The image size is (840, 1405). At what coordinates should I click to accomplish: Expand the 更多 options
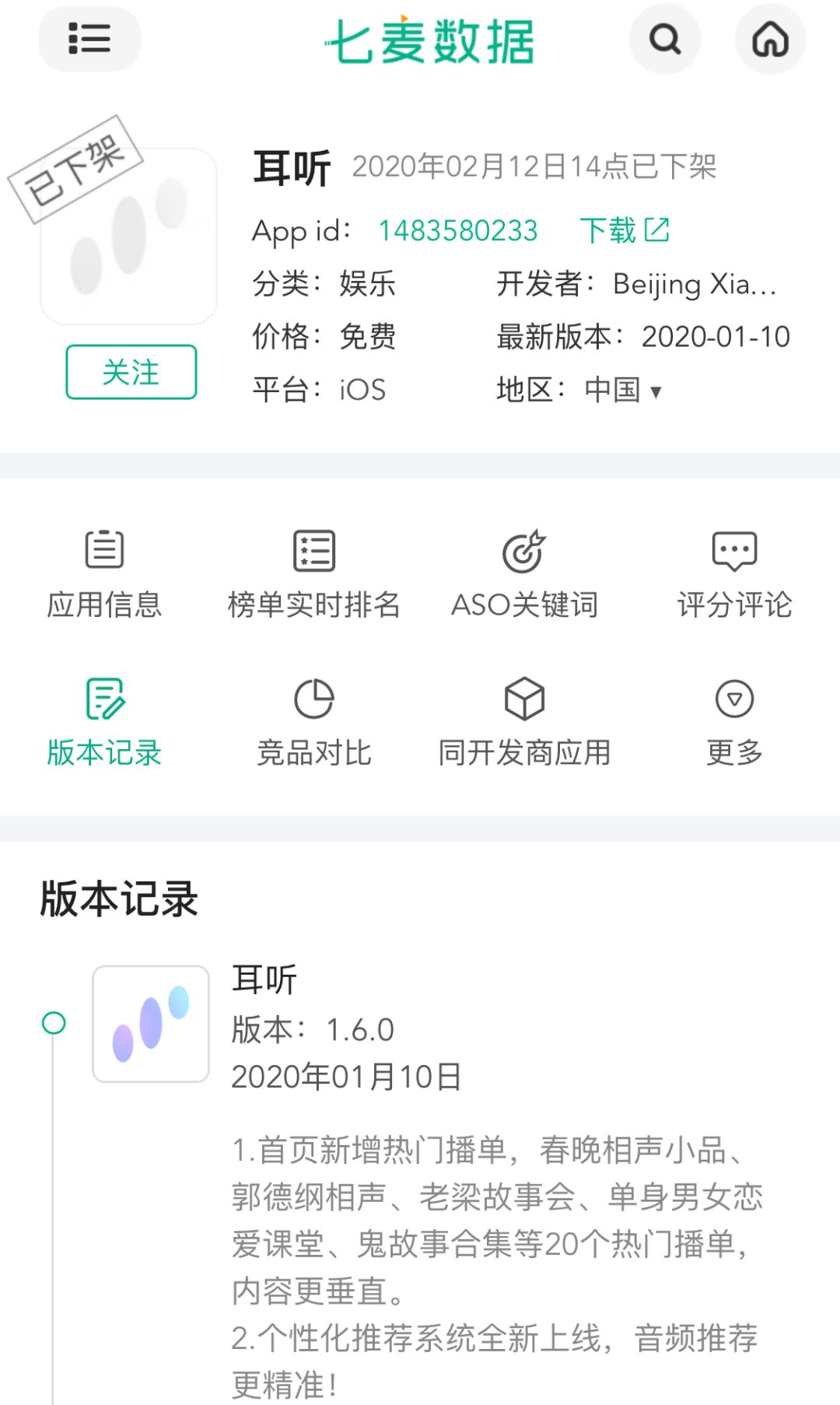pyautogui.click(x=734, y=723)
